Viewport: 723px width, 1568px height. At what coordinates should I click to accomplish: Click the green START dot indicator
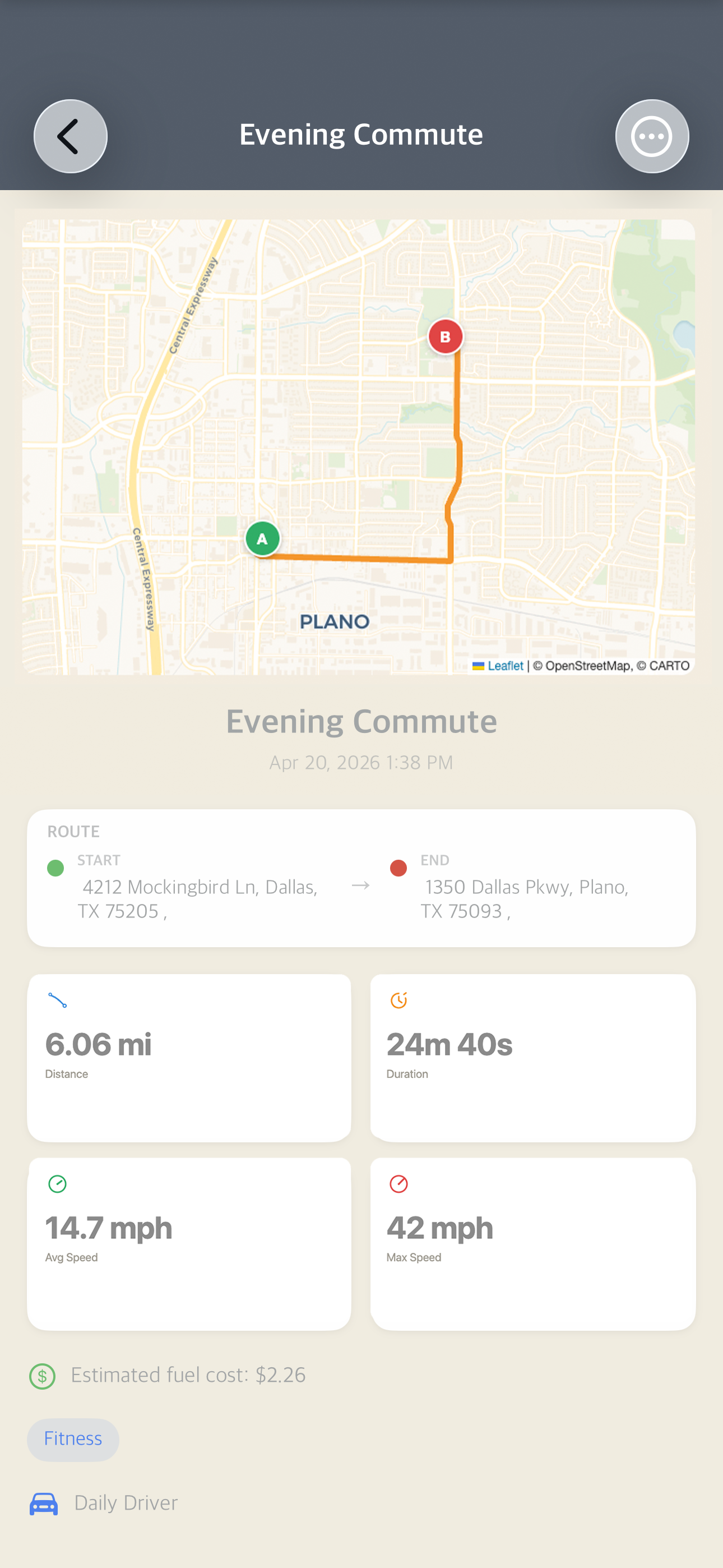(55, 868)
